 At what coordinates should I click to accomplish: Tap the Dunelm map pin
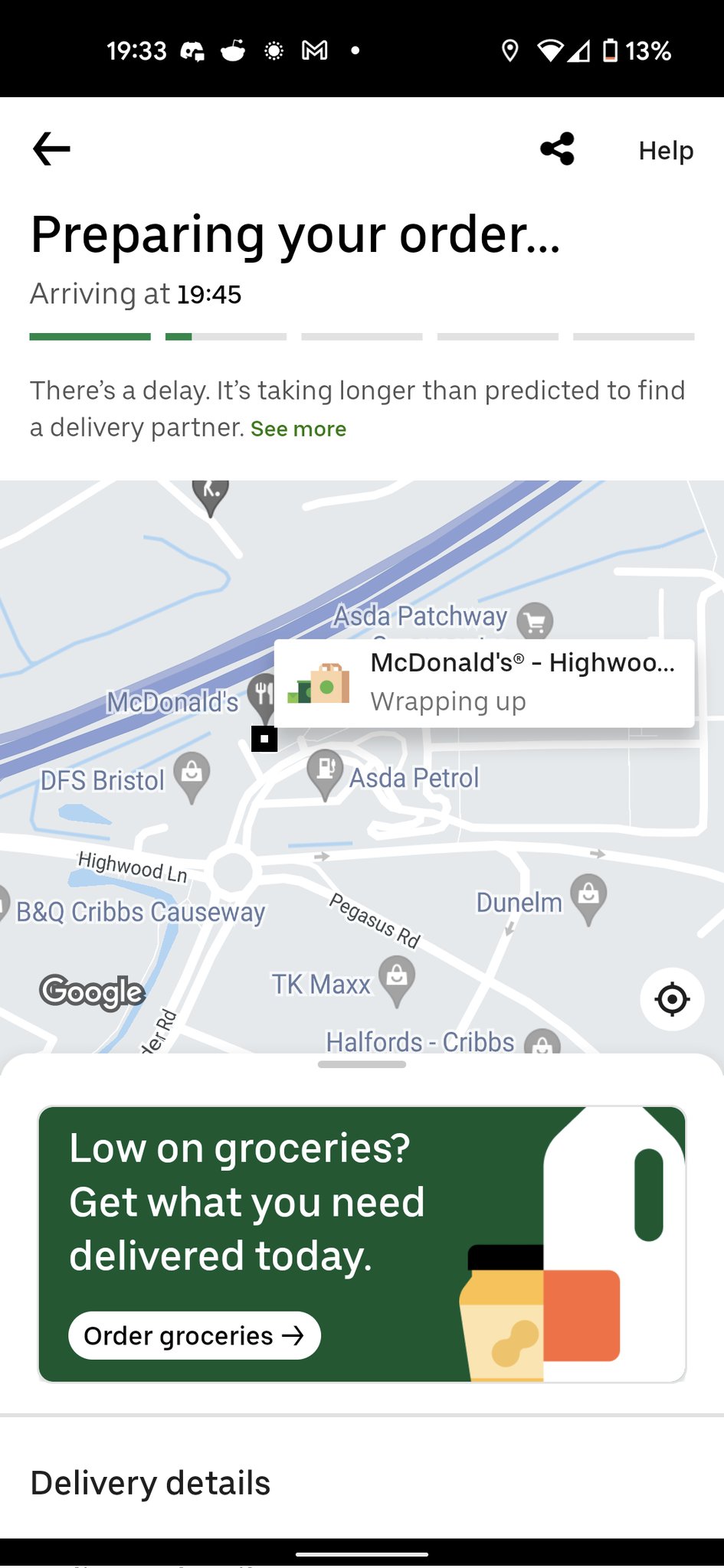coord(588,895)
